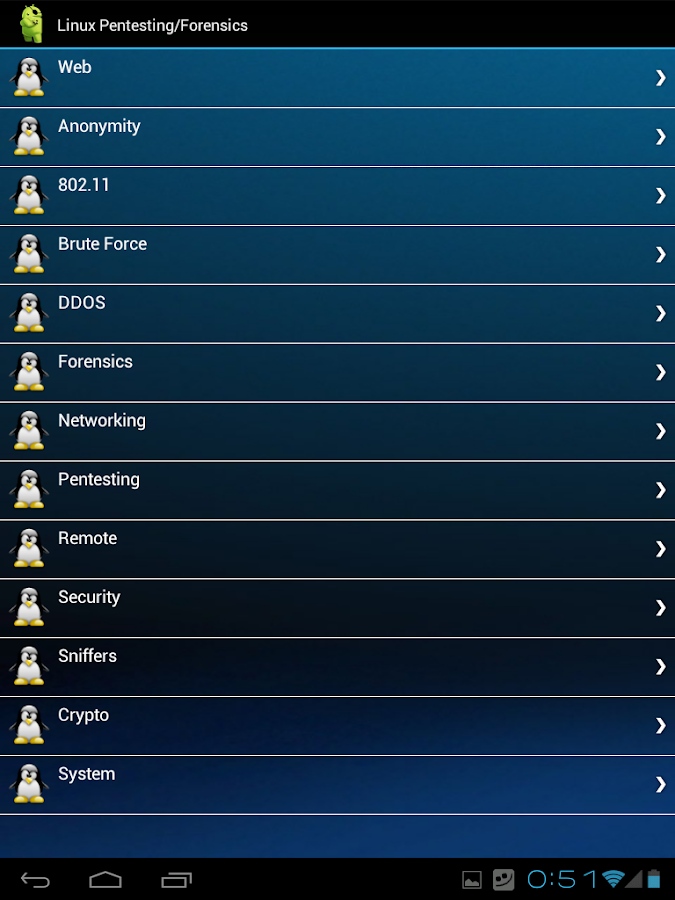Open the System row
This screenshot has width=675, height=900.
pos(337,786)
